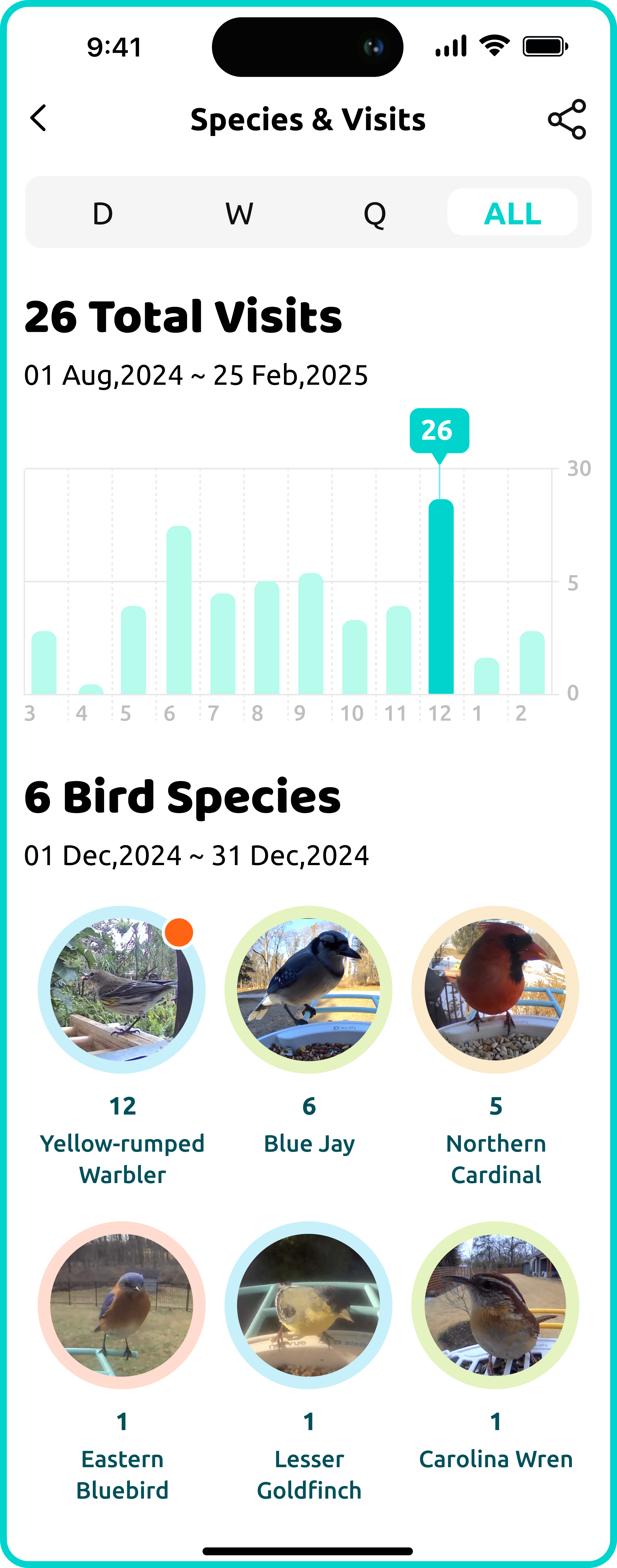Select the month 2 bar in chart
The width and height of the screenshot is (617, 1568).
(532, 663)
